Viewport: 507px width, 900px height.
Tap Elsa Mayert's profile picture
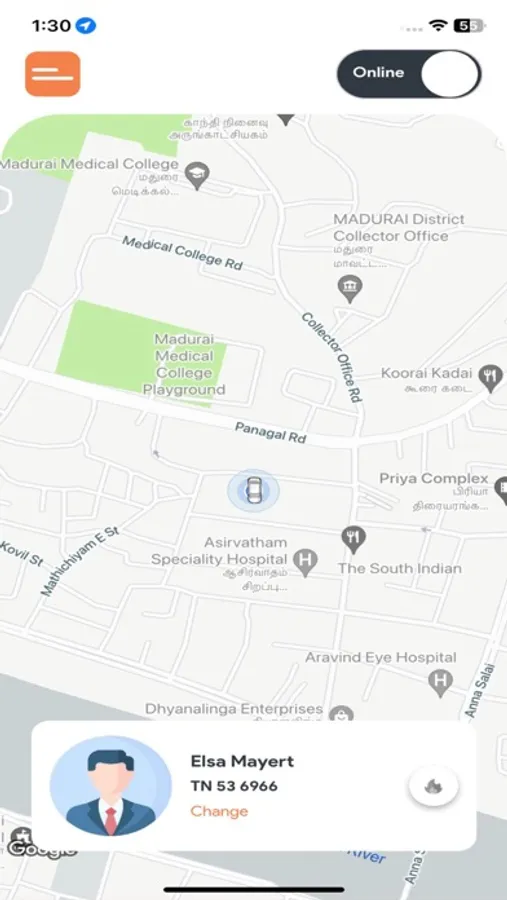pyautogui.click(x=110, y=786)
